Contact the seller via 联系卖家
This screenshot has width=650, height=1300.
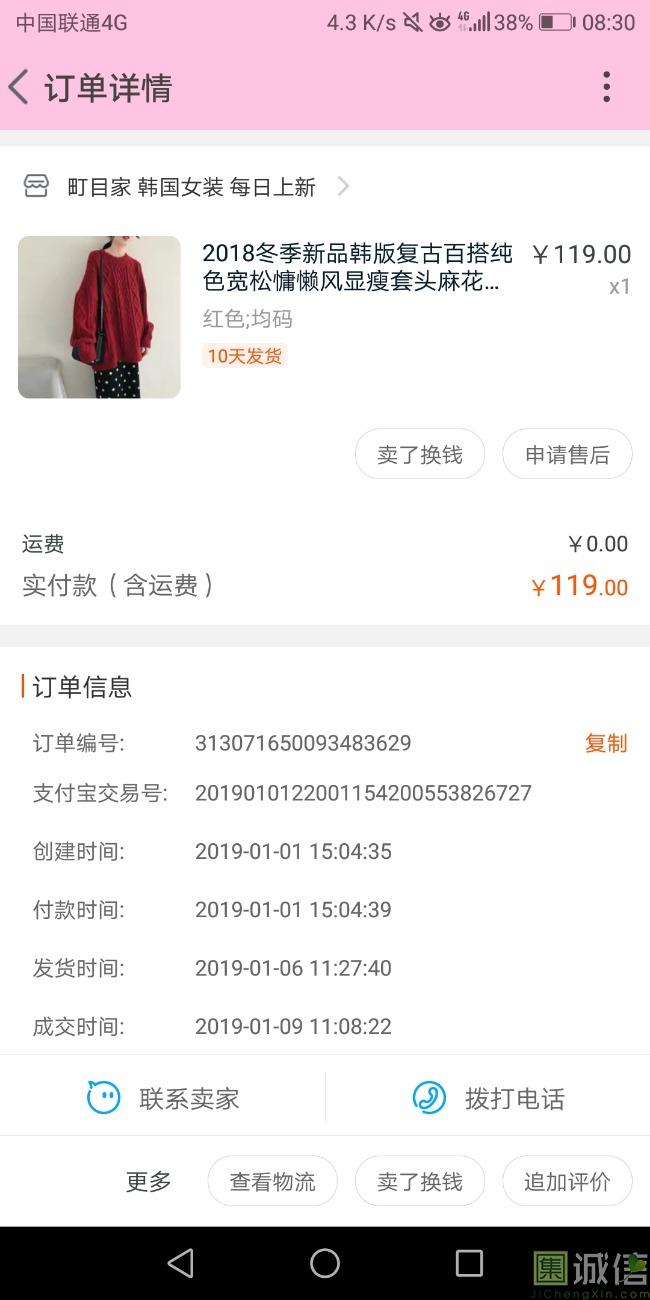163,1098
